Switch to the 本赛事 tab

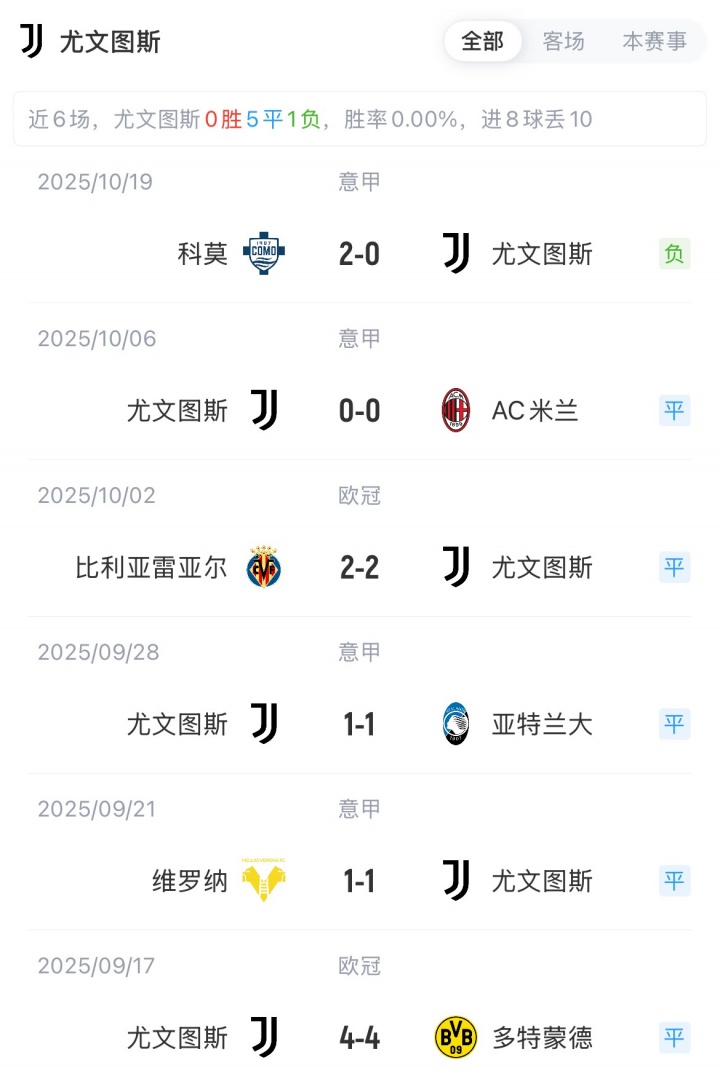654,42
